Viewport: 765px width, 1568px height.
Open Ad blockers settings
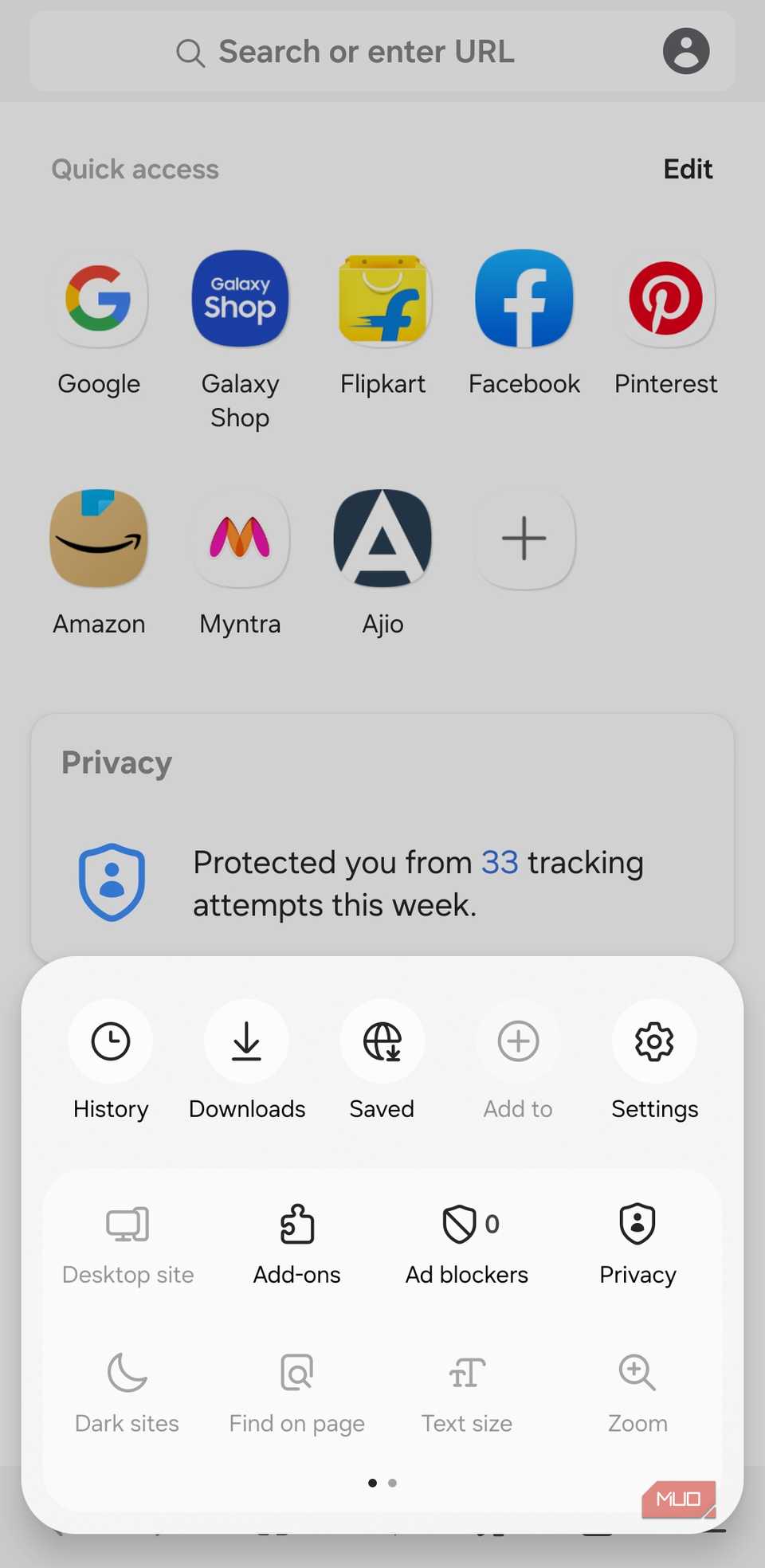tap(466, 1243)
